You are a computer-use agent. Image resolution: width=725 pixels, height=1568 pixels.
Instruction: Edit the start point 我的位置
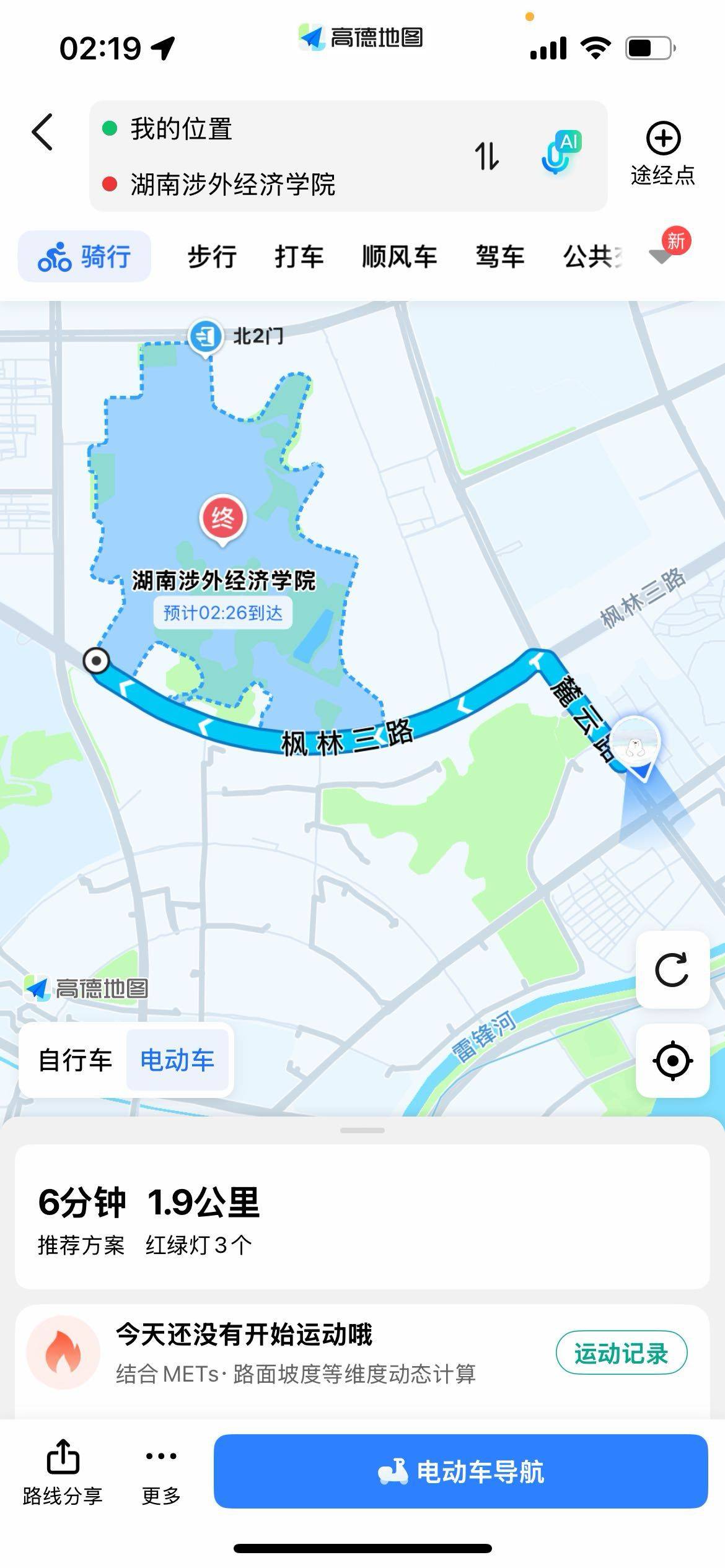[x=181, y=129]
